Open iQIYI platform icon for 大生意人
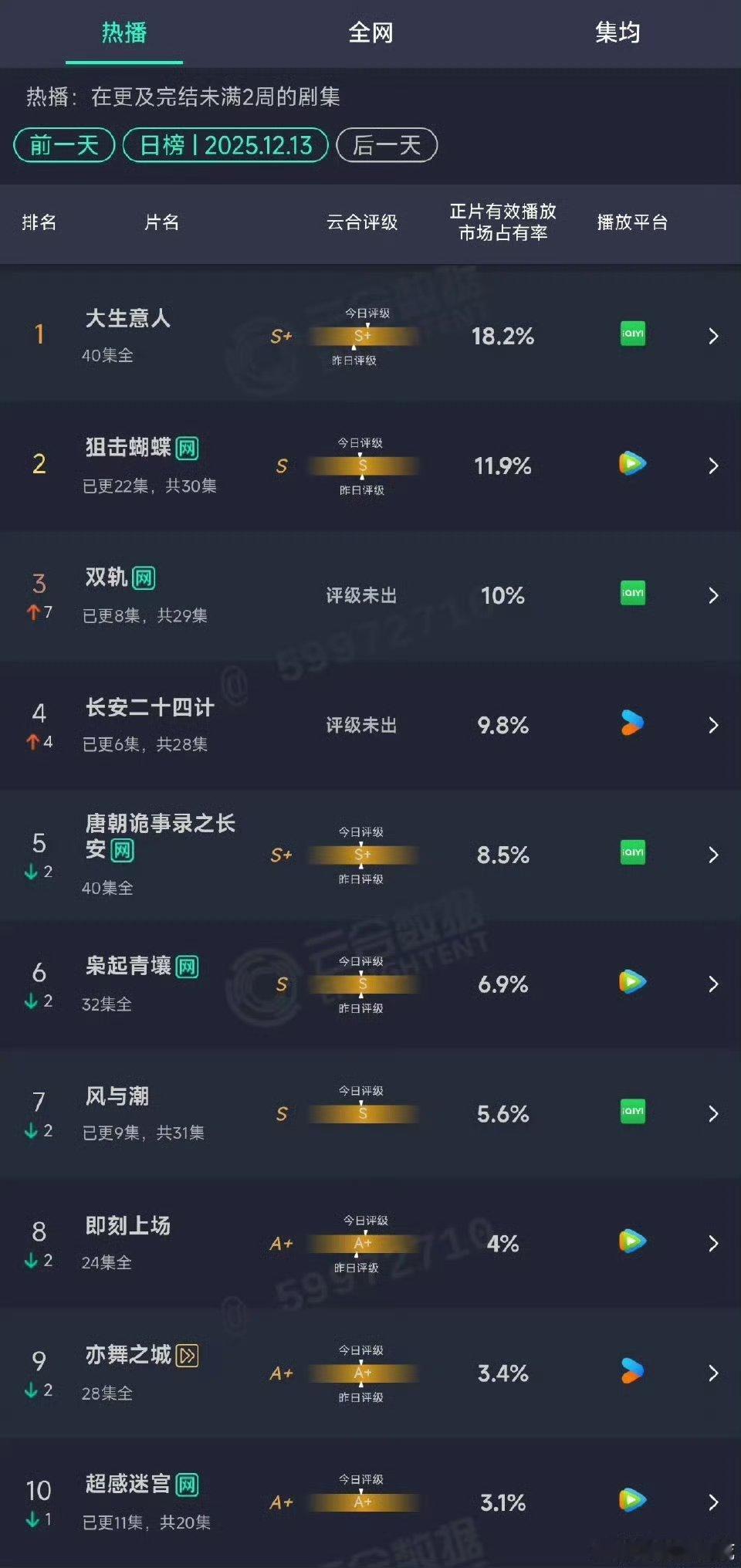741x1568 pixels. point(633,335)
